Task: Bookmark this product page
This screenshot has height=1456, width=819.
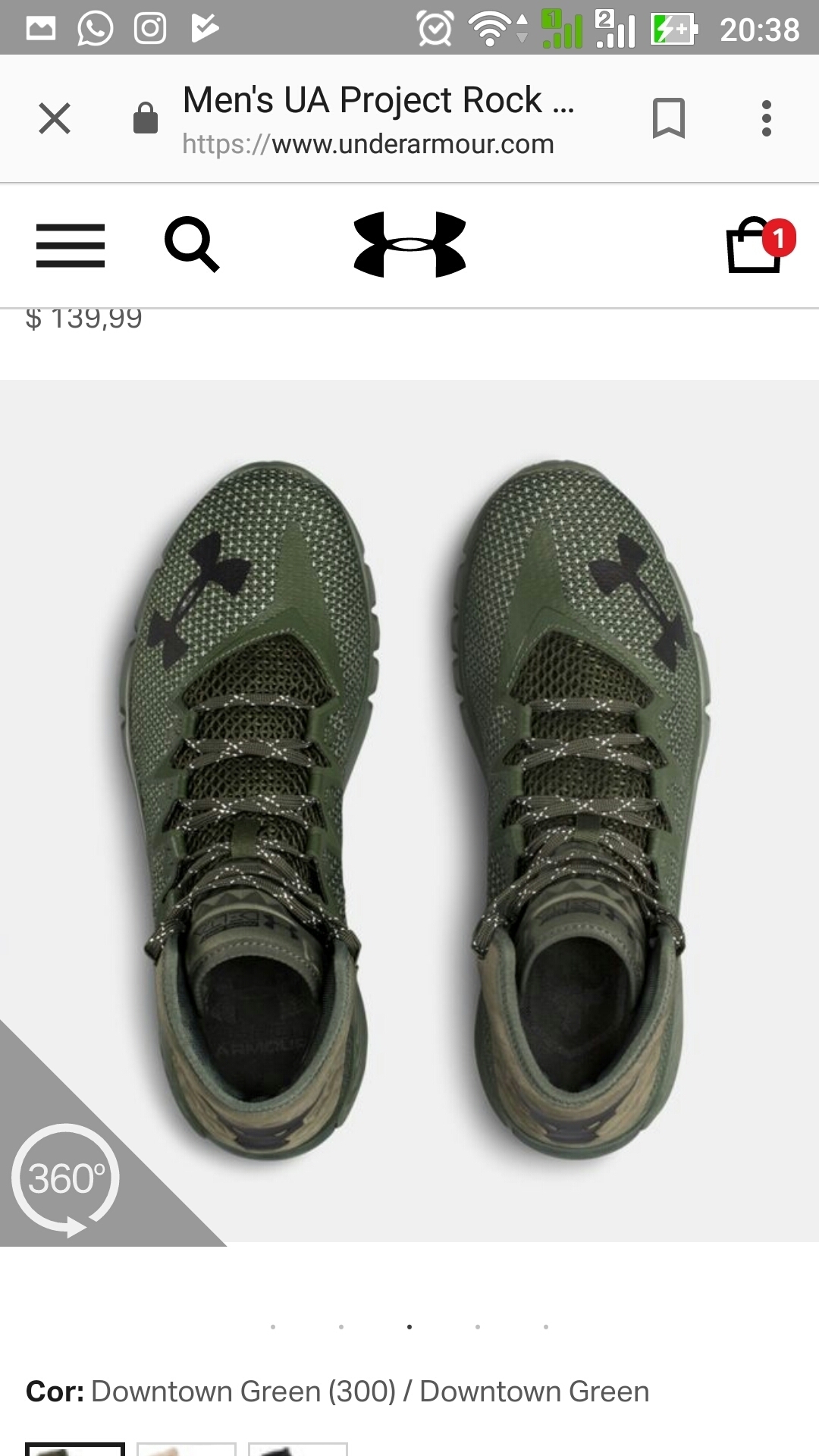Action: pyautogui.click(x=669, y=118)
